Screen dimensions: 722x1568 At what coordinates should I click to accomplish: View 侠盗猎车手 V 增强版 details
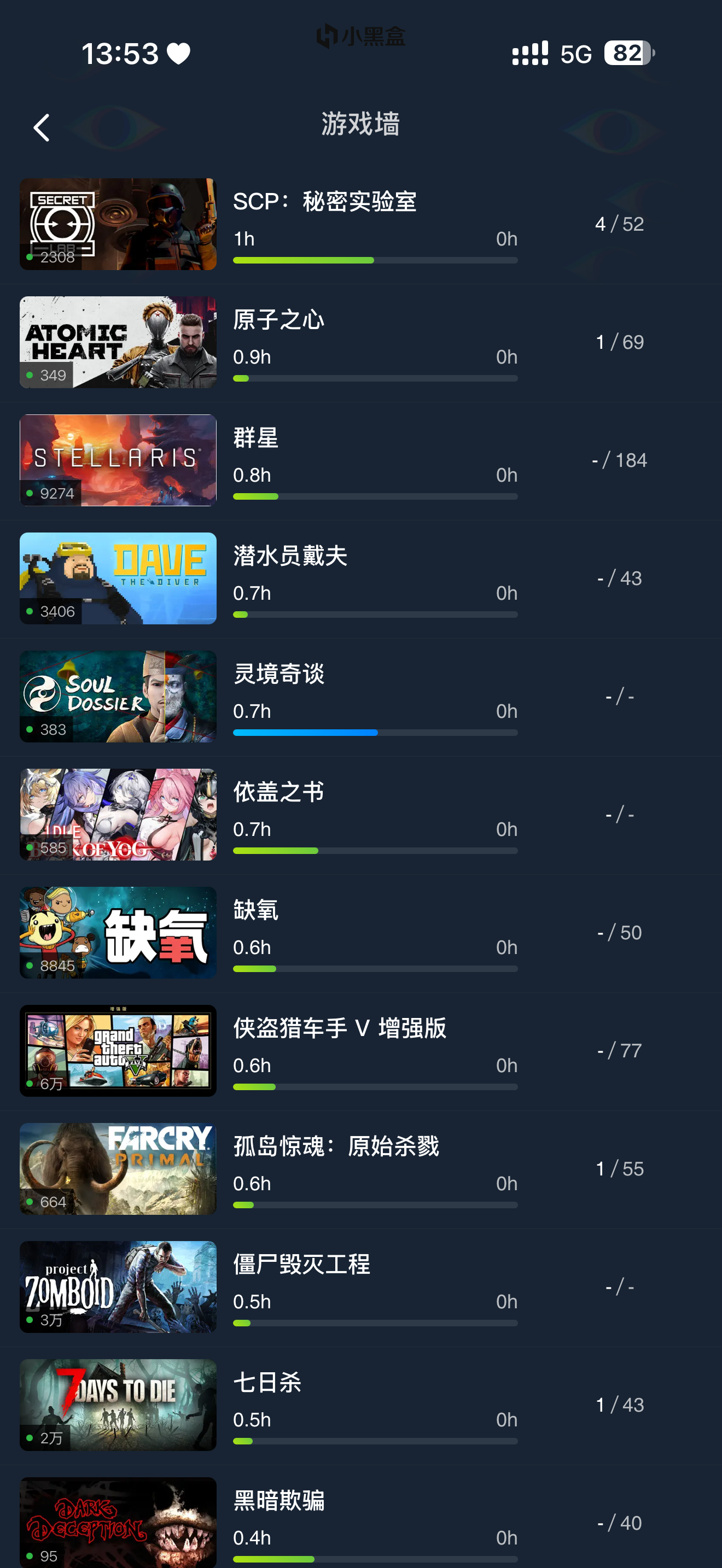[x=360, y=1051]
